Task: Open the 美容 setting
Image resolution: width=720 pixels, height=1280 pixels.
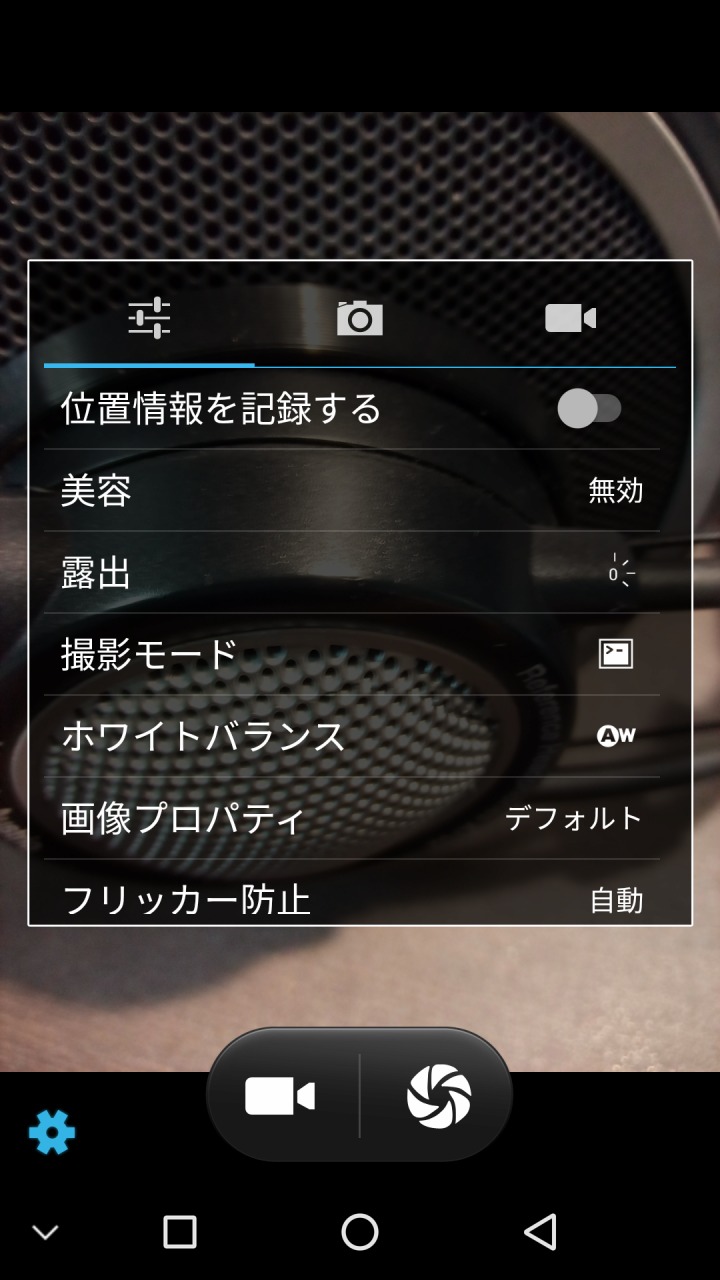Action: click(352, 490)
